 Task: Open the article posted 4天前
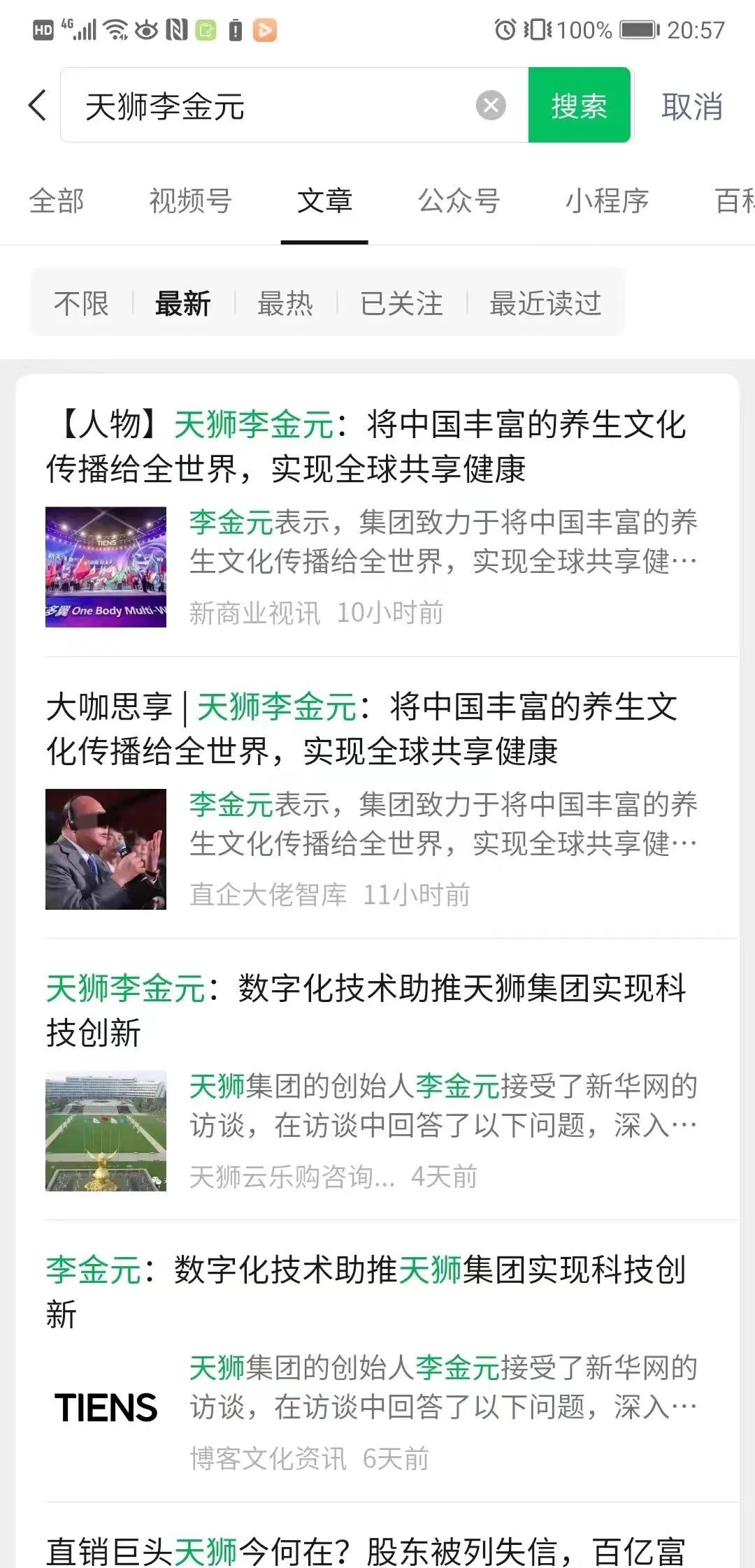point(366,1010)
